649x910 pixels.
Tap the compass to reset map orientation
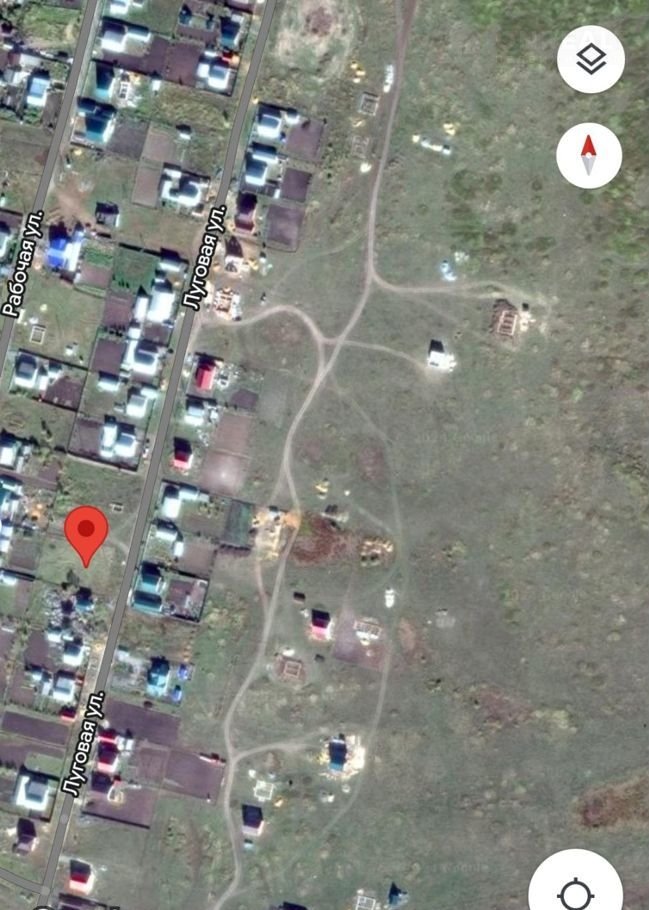pyautogui.click(x=589, y=155)
